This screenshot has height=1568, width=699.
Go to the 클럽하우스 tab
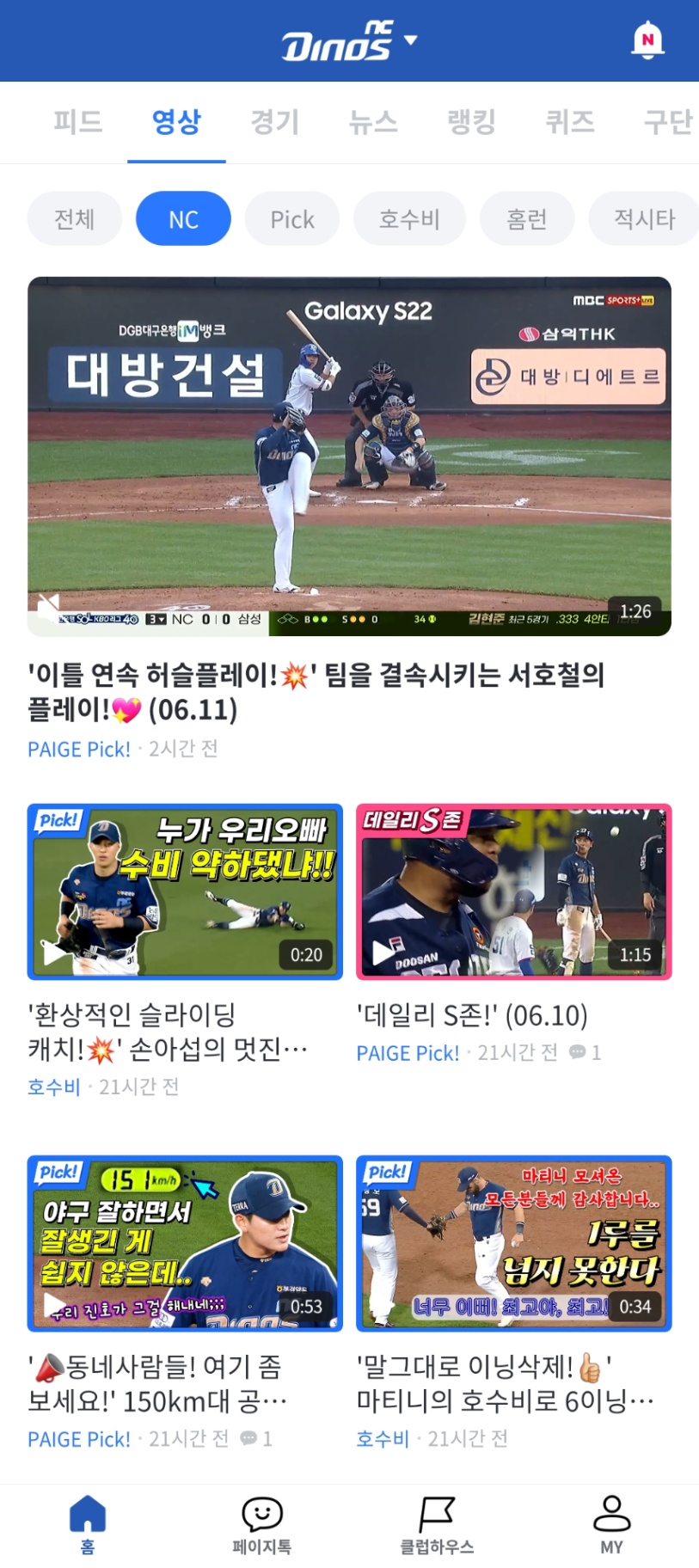(437, 1525)
